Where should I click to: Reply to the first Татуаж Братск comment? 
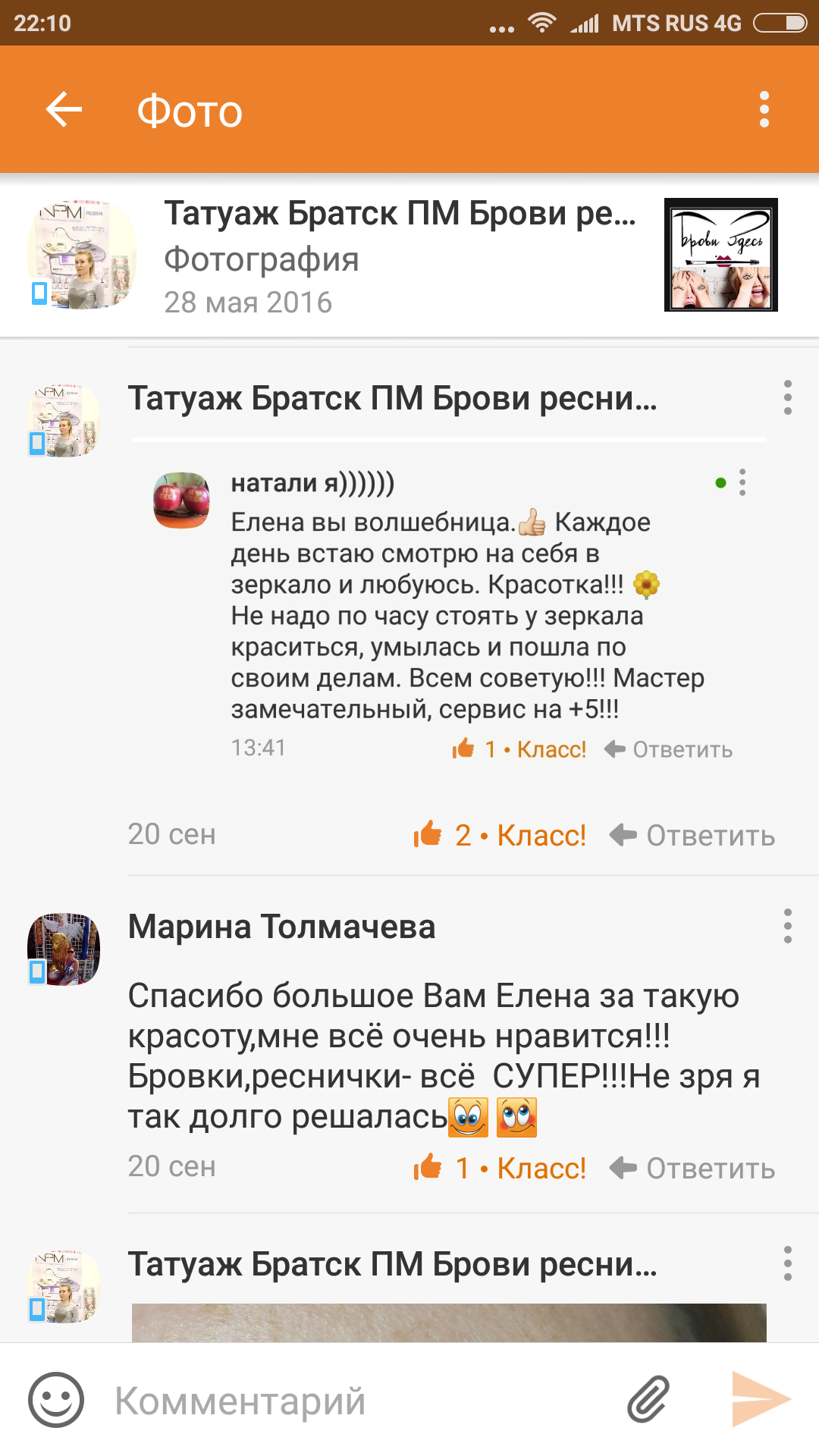coord(692,835)
